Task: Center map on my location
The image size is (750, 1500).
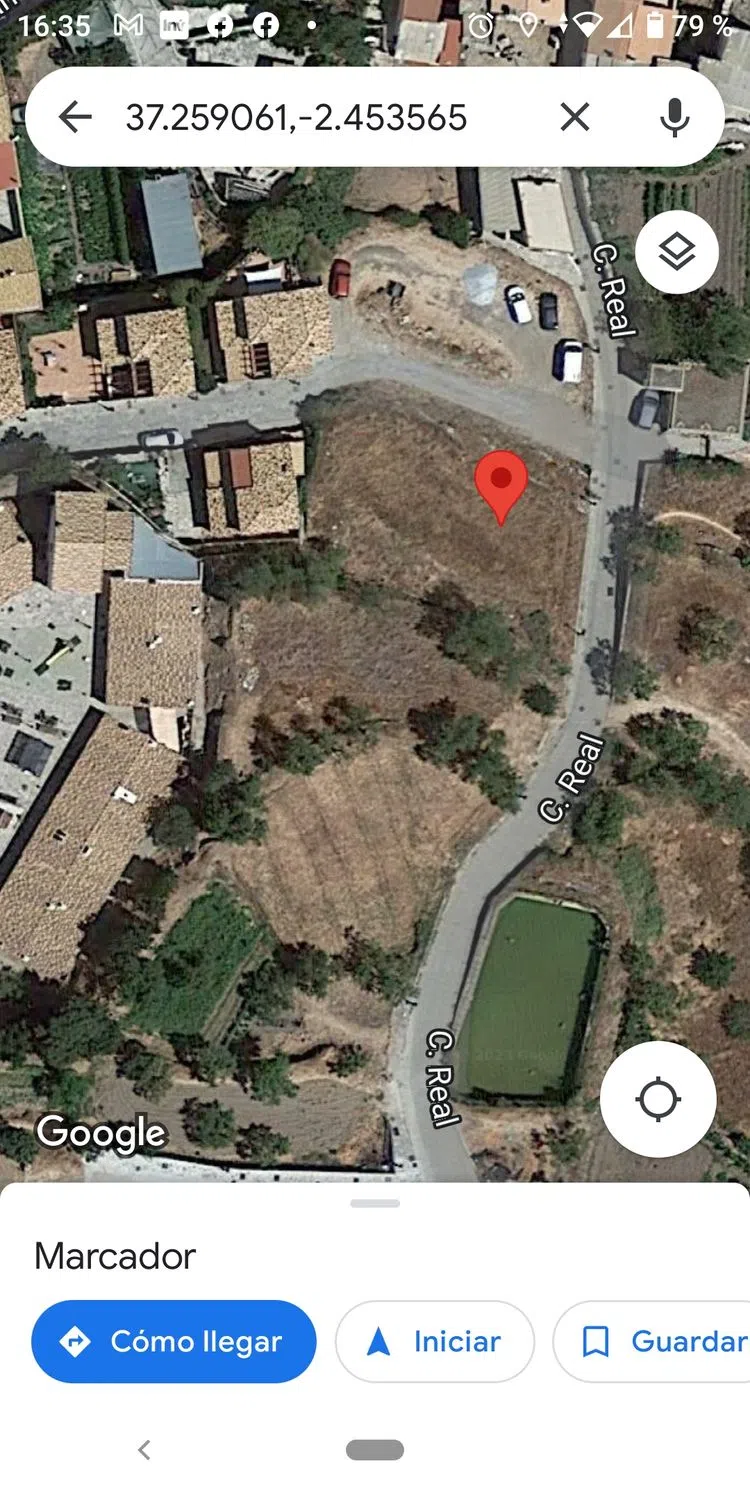Action: pyautogui.click(x=658, y=1100)
